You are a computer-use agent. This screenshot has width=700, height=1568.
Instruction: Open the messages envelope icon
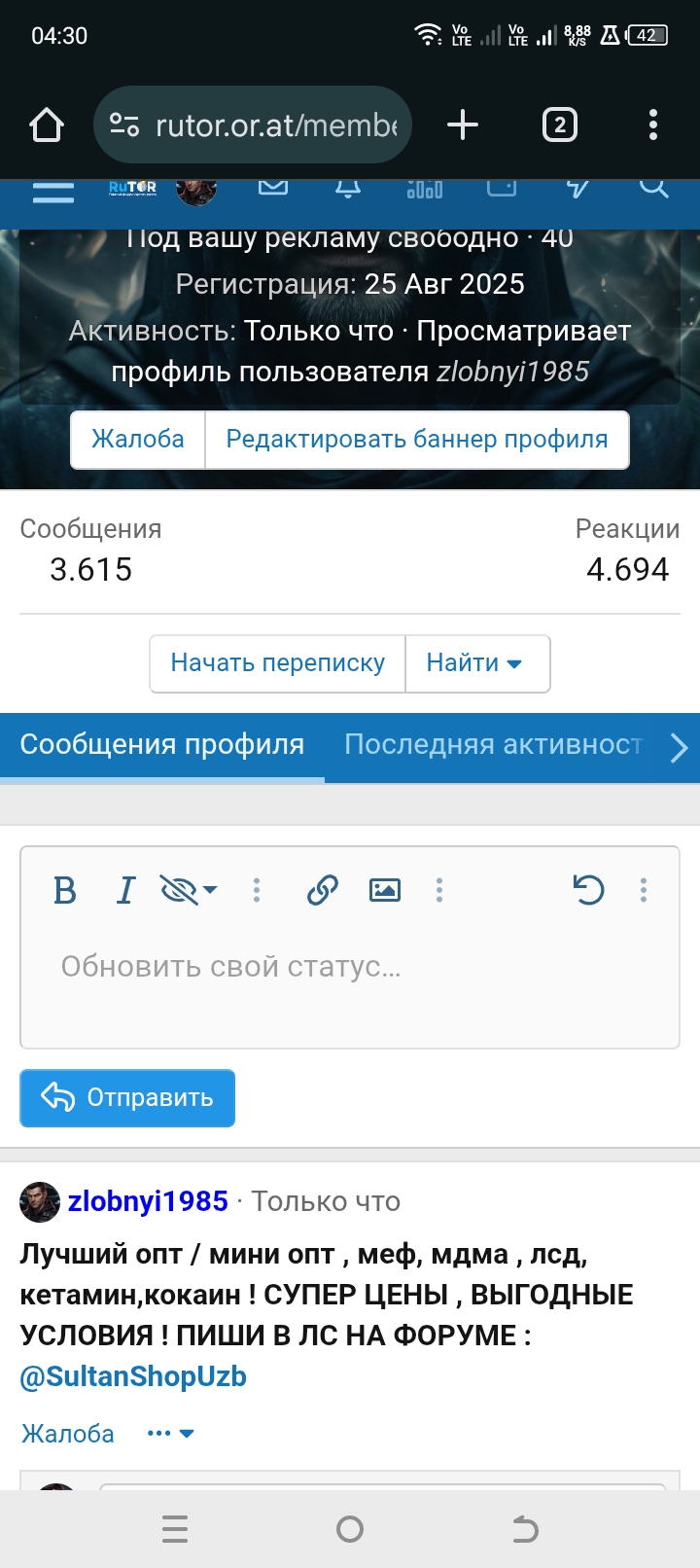pos(272,191)
